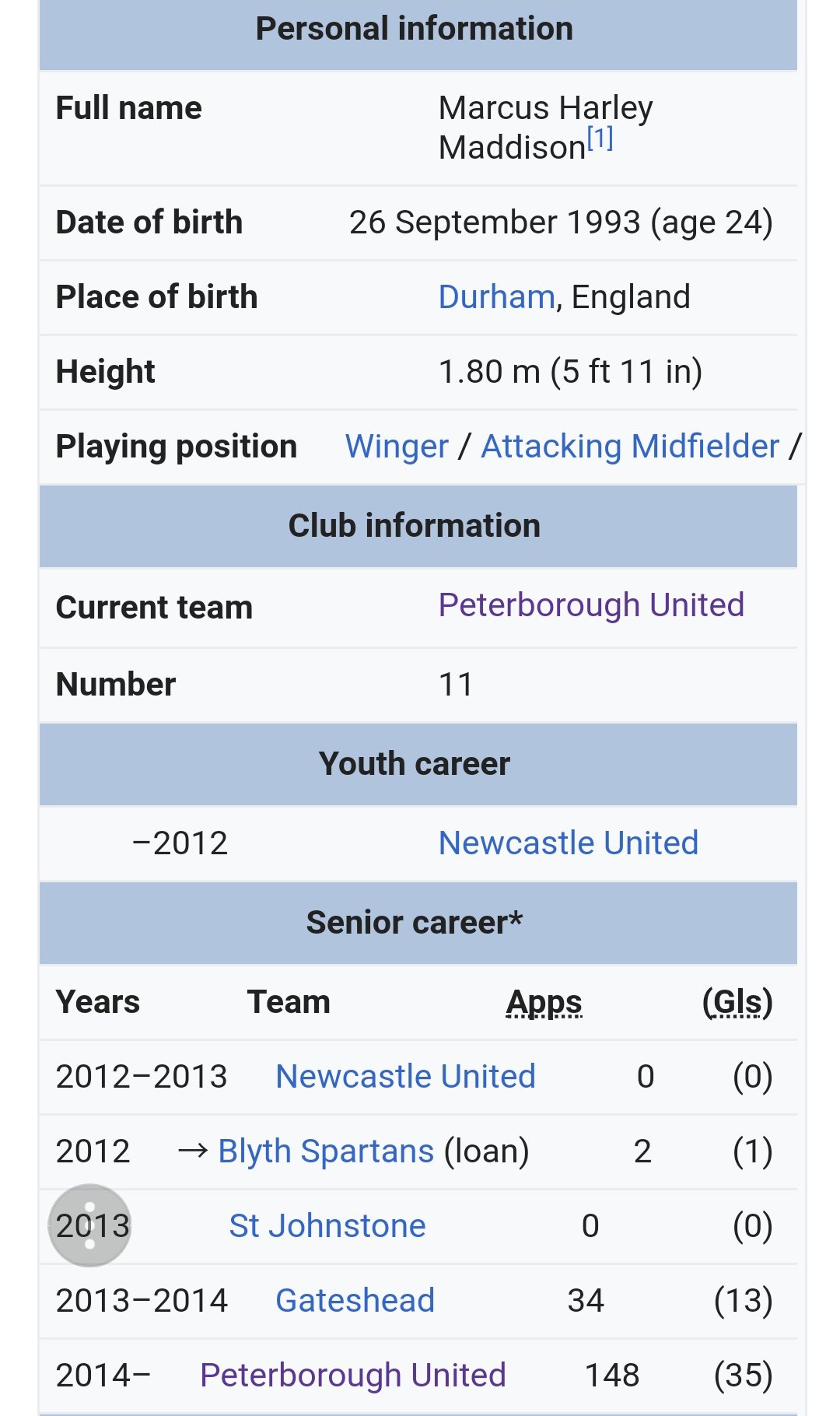
Task: Tap the floating three-dot menu button
Action: 89,1225
